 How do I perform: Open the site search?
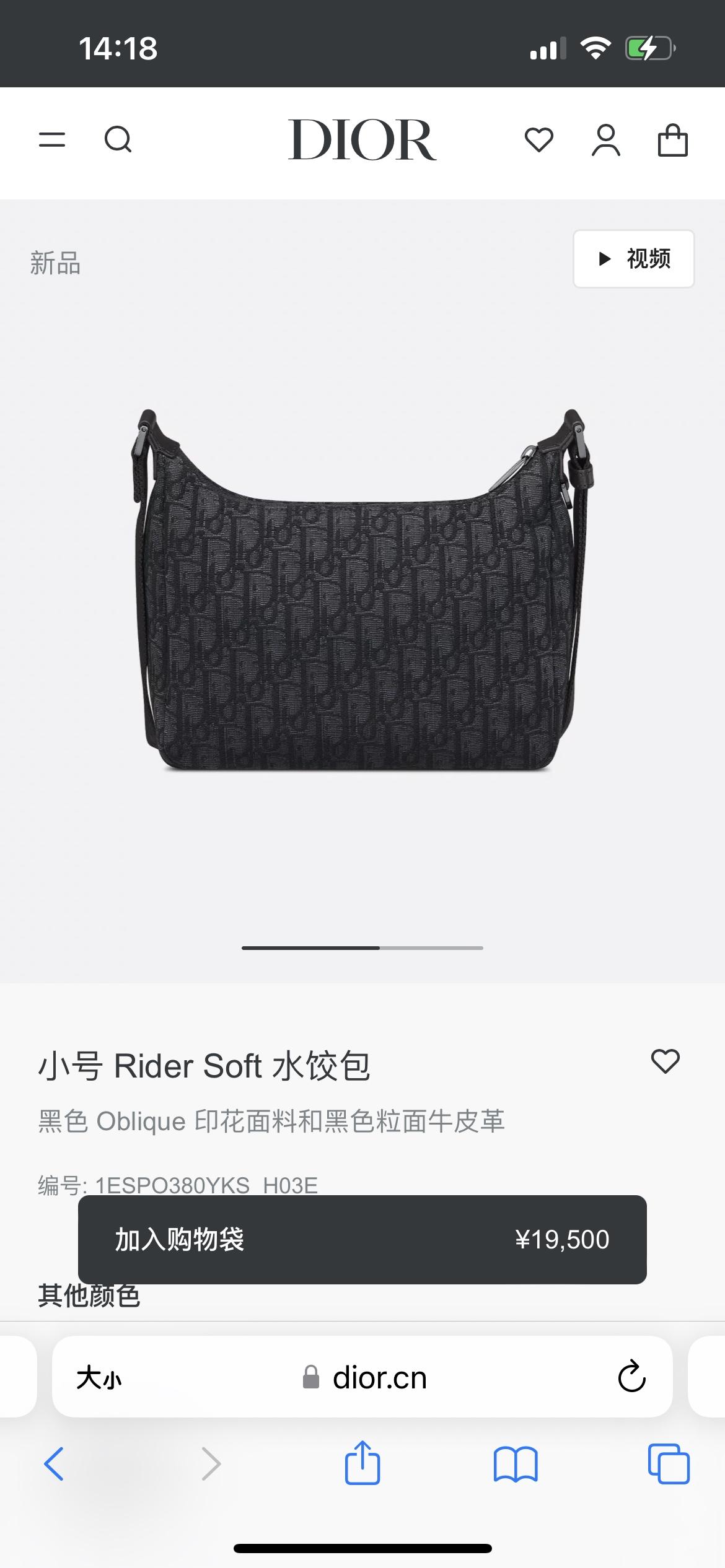tap(118, 140)
